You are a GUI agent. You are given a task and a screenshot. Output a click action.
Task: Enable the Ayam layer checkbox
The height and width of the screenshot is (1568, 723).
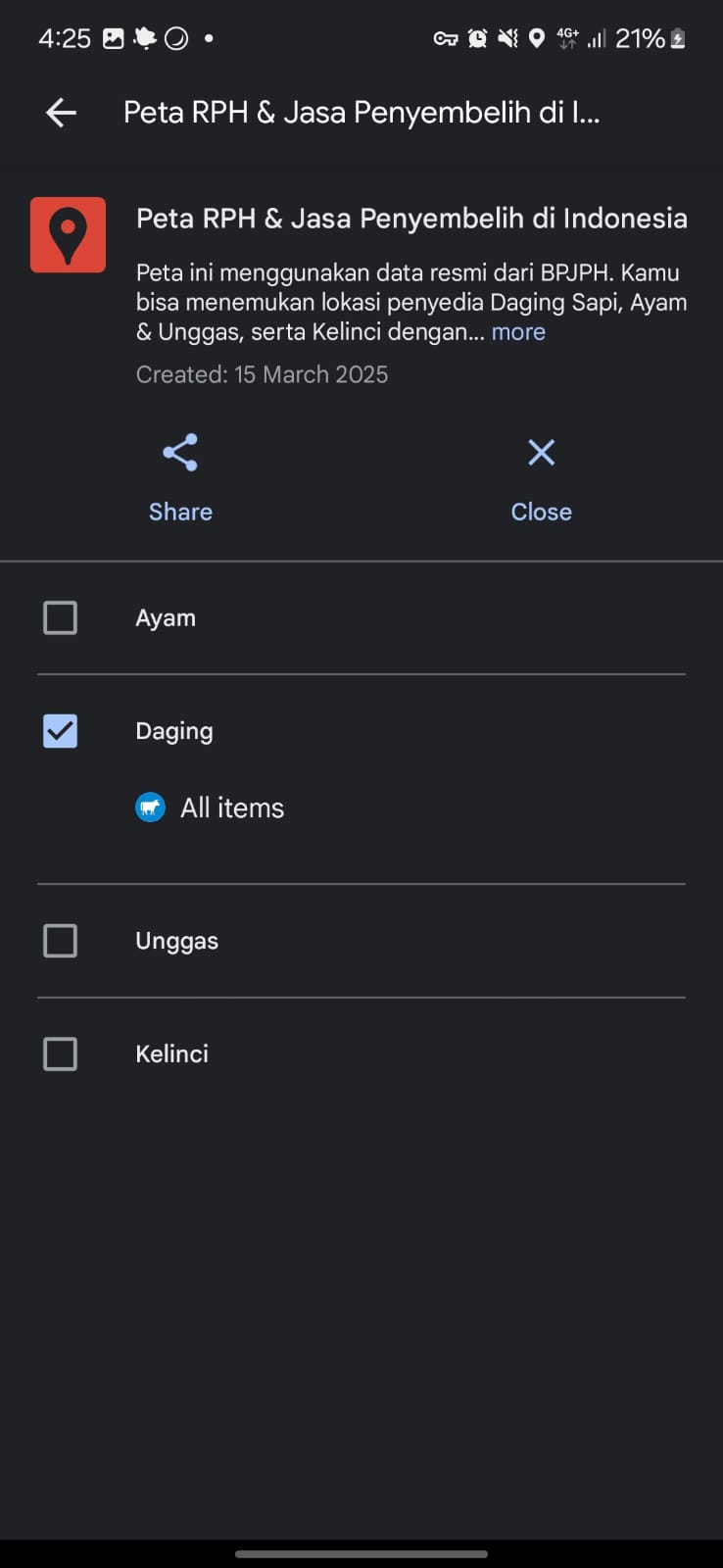click(x=61, y=618)
